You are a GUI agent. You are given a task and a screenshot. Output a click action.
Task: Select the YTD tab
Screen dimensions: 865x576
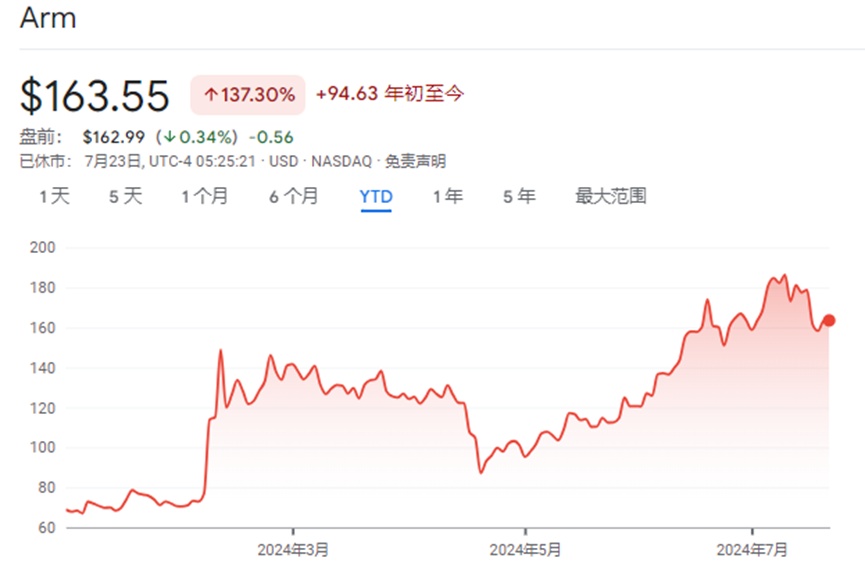pos(376,196)
